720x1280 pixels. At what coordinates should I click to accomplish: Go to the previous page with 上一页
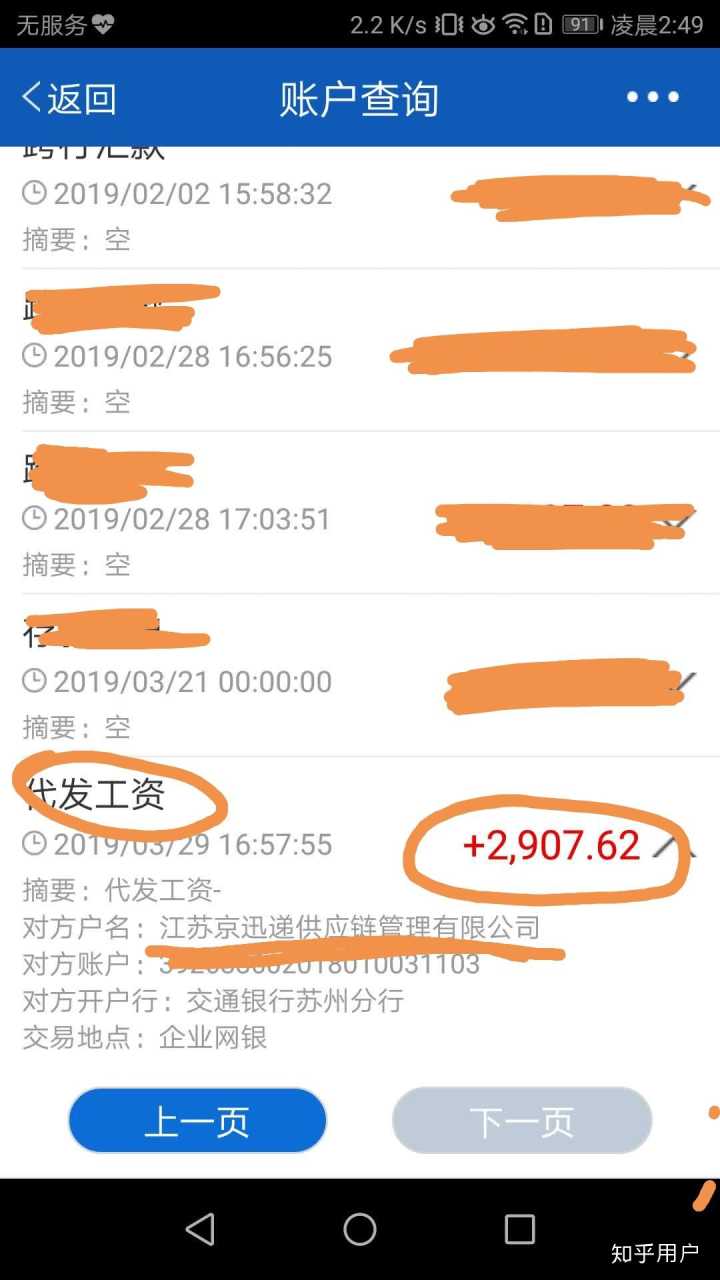[197, 1121]
